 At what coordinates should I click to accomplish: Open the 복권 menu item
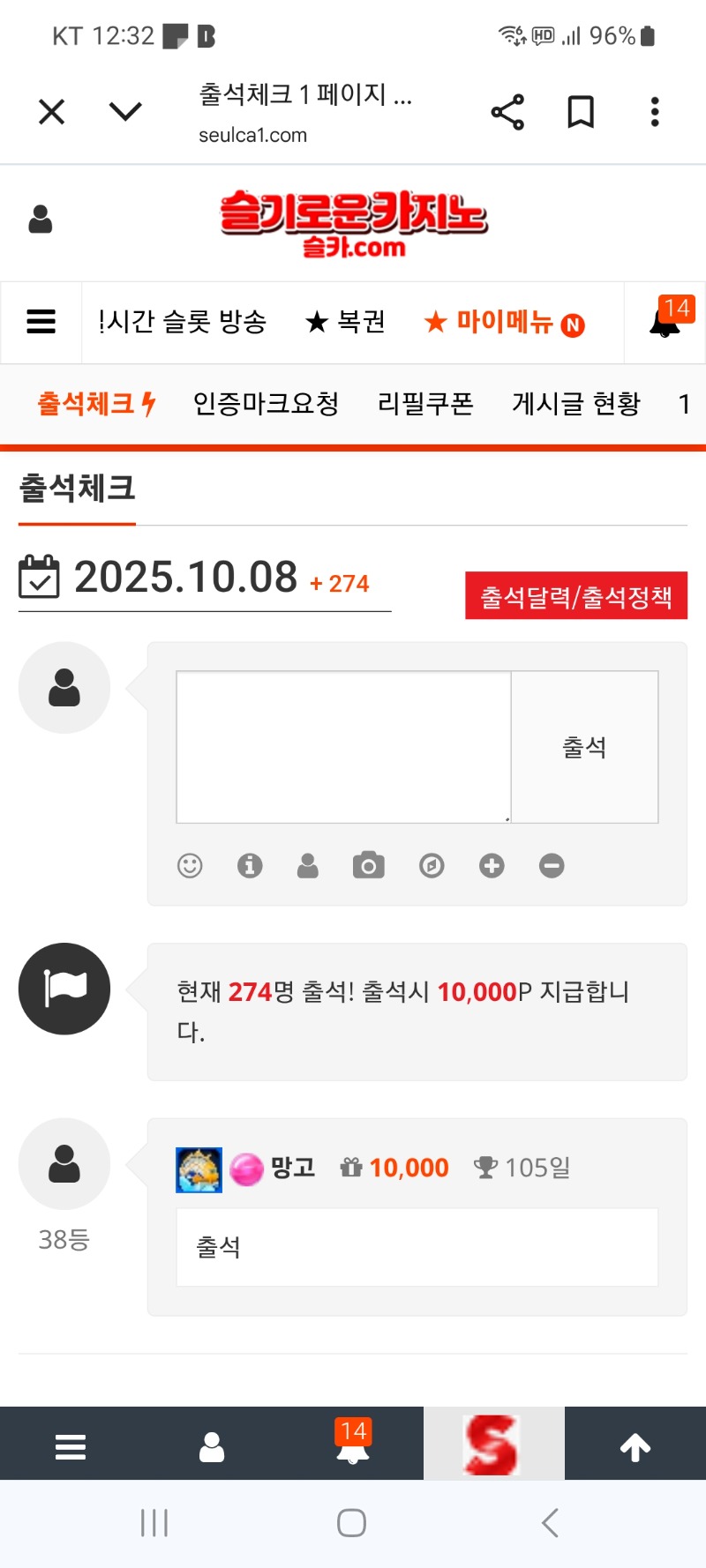346,322
